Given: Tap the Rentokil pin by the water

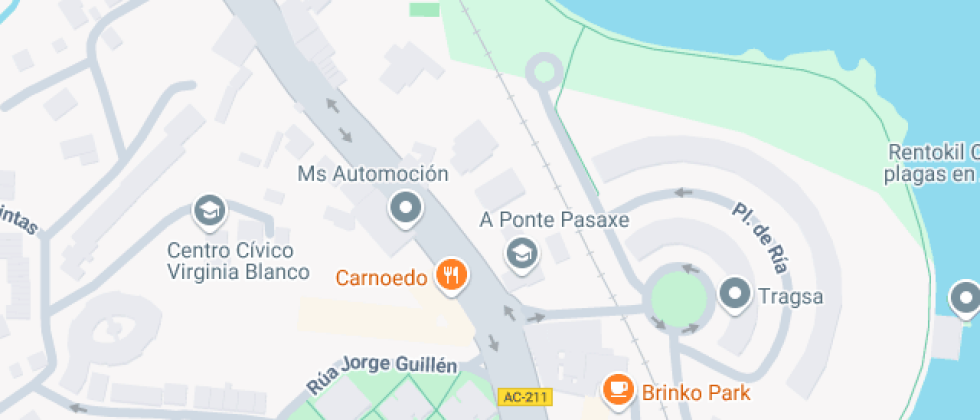Looking at the screenshot, I should coord(965,299).
